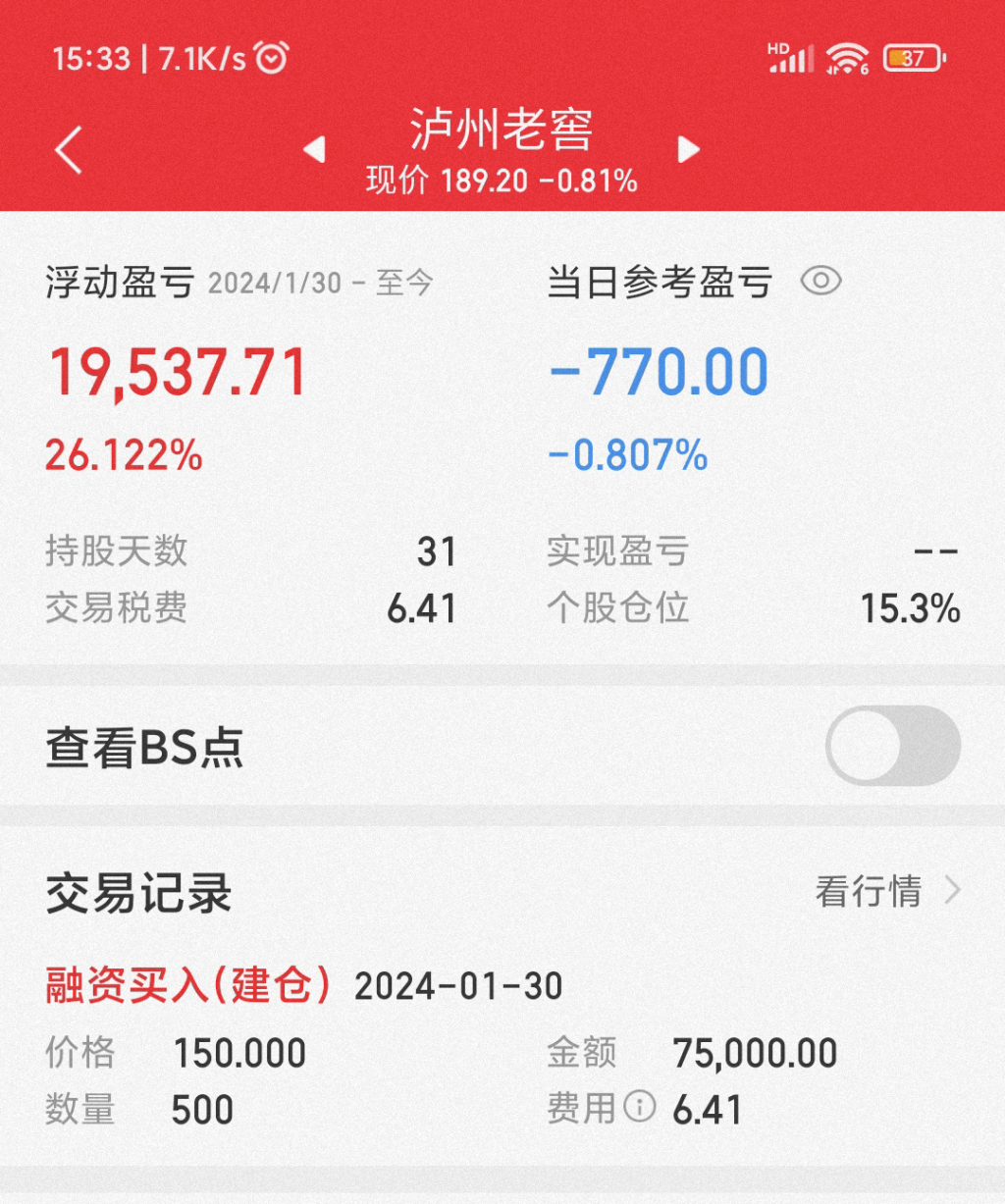
Task: Turn on the 查看BS点 switch
Action: (892, 746)
